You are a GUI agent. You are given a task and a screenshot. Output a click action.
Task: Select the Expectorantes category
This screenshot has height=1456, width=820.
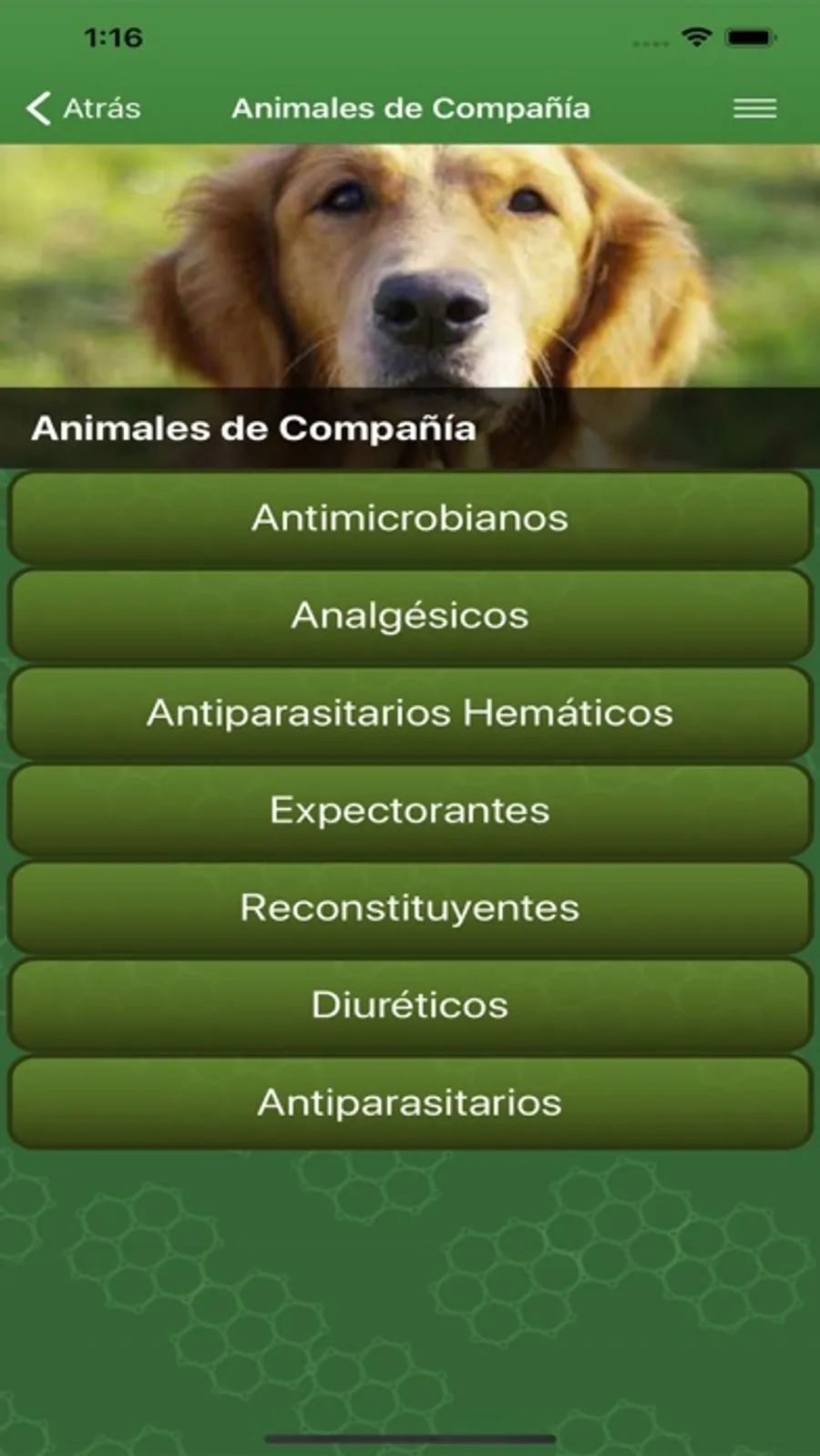pyautogui.click(x=410, y=809)
